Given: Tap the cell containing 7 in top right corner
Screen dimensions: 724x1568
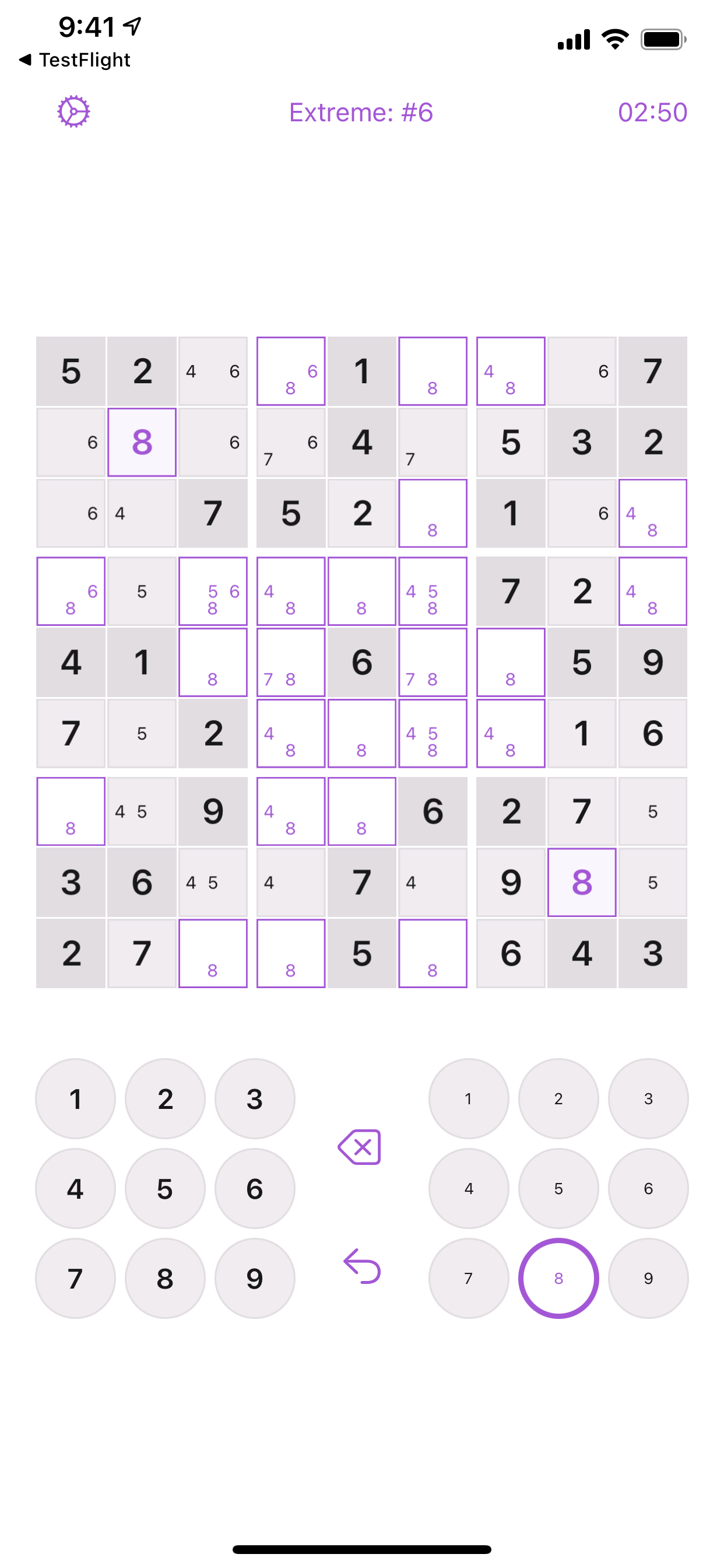Looking at the screenshot, I should click(x=653, y=372).
